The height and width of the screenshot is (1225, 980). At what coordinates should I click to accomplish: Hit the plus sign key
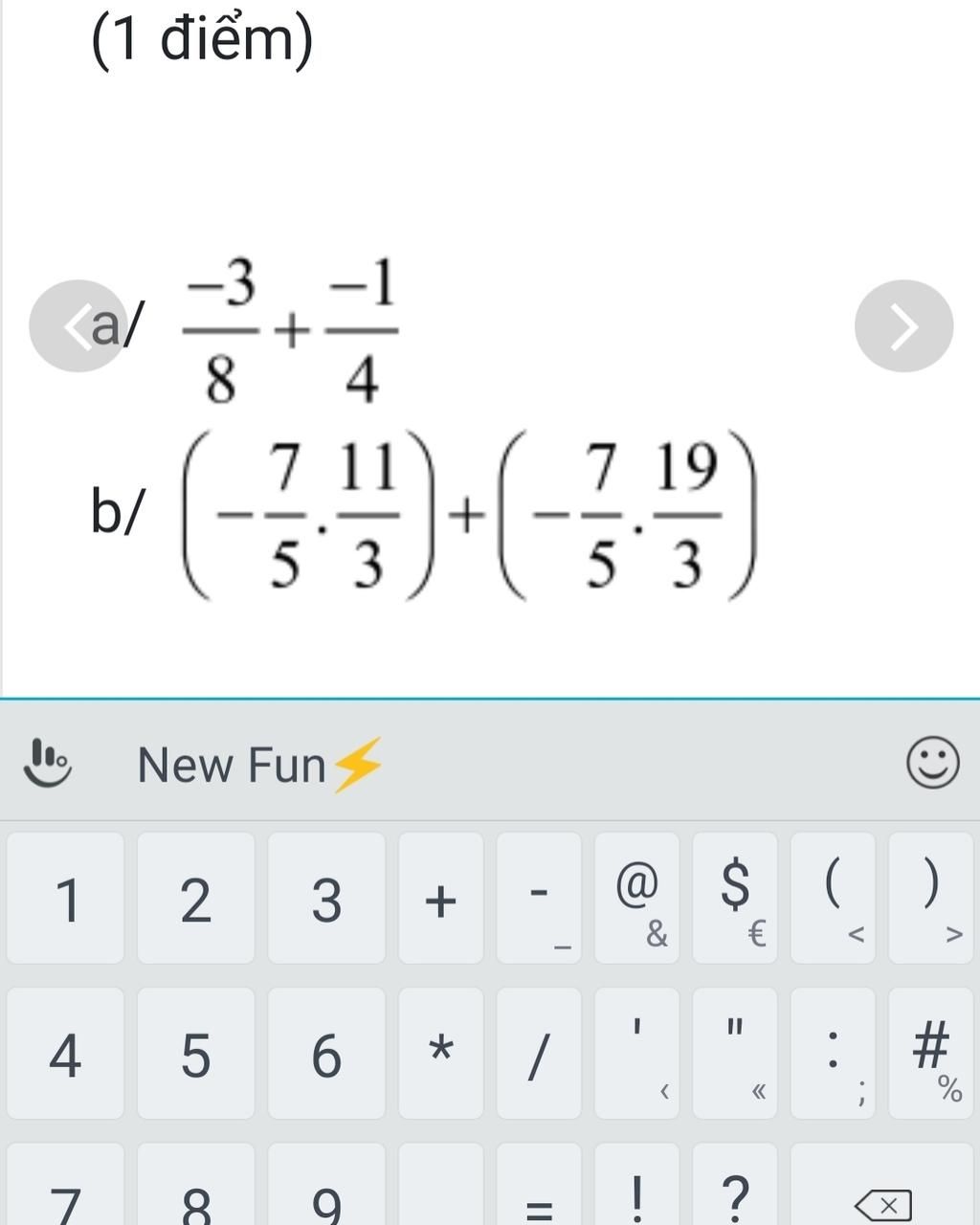[x=440, y=898]
